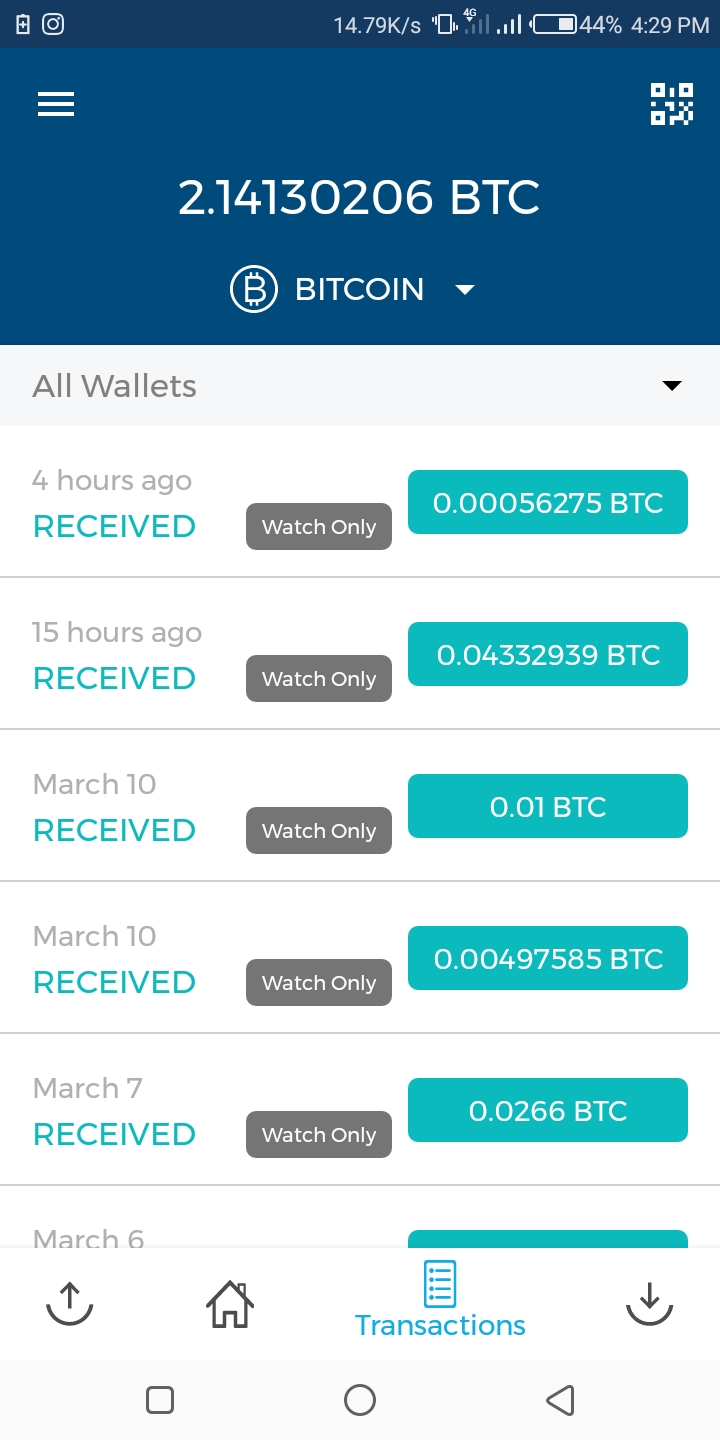
Task: Tap the 0.04332939 BTC amount button
Action: click(547, 654)
